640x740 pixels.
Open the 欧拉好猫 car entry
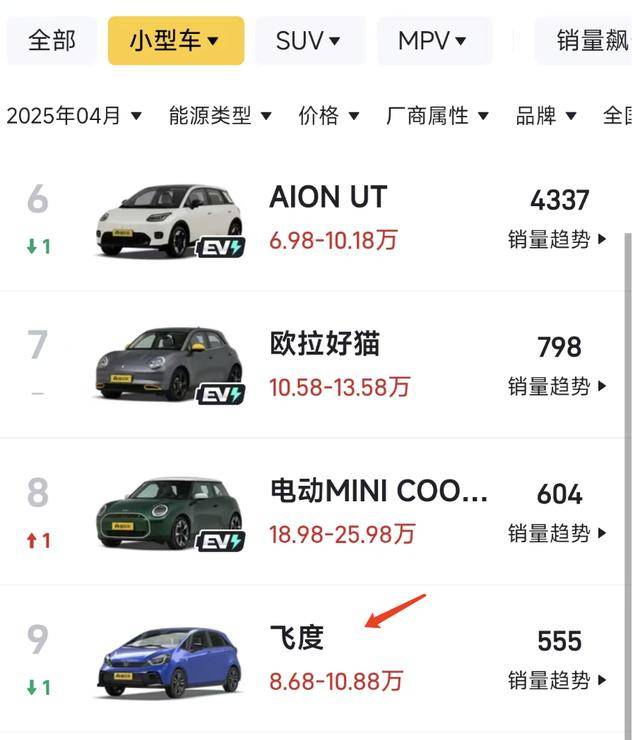[x=325, y=345]
